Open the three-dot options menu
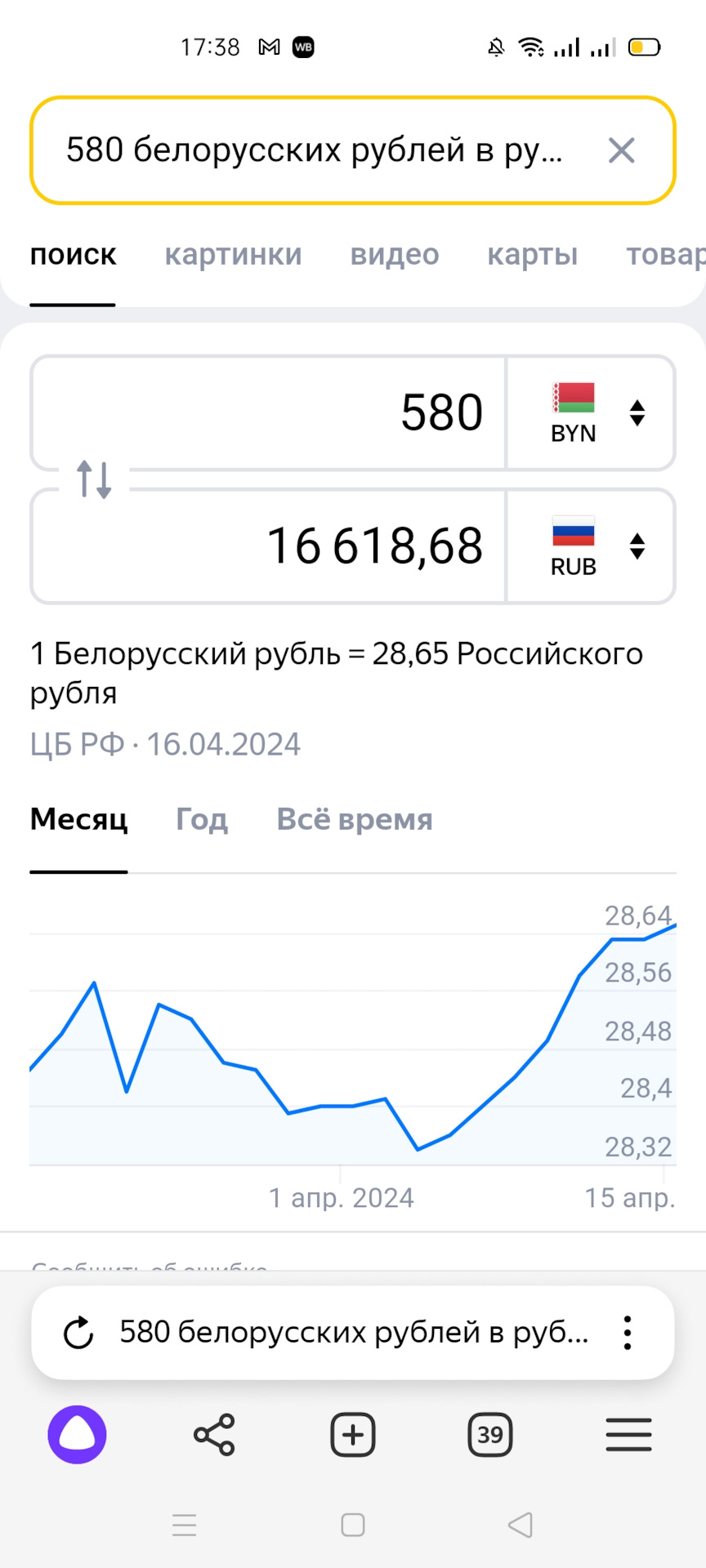The image size is (706, 1568). 628,1332
